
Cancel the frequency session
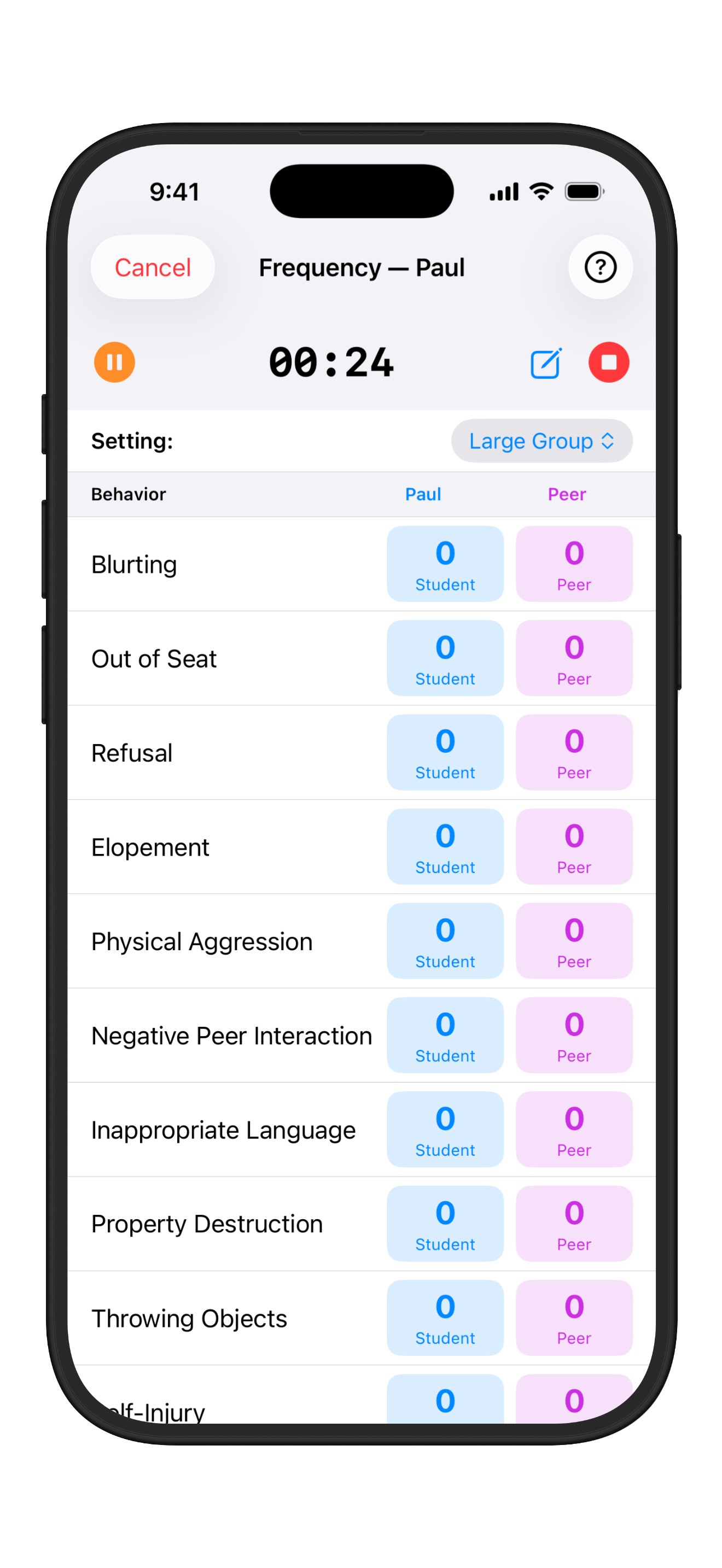tap(152, 267)
